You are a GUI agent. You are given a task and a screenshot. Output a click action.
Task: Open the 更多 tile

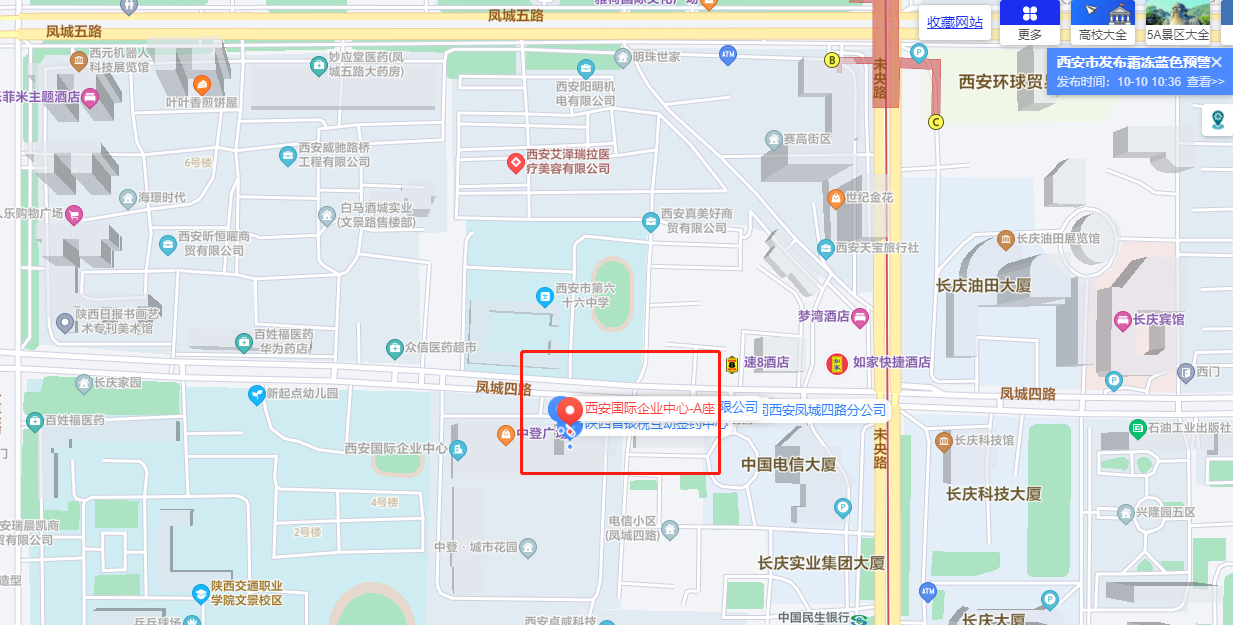[x=1030, y=22]
